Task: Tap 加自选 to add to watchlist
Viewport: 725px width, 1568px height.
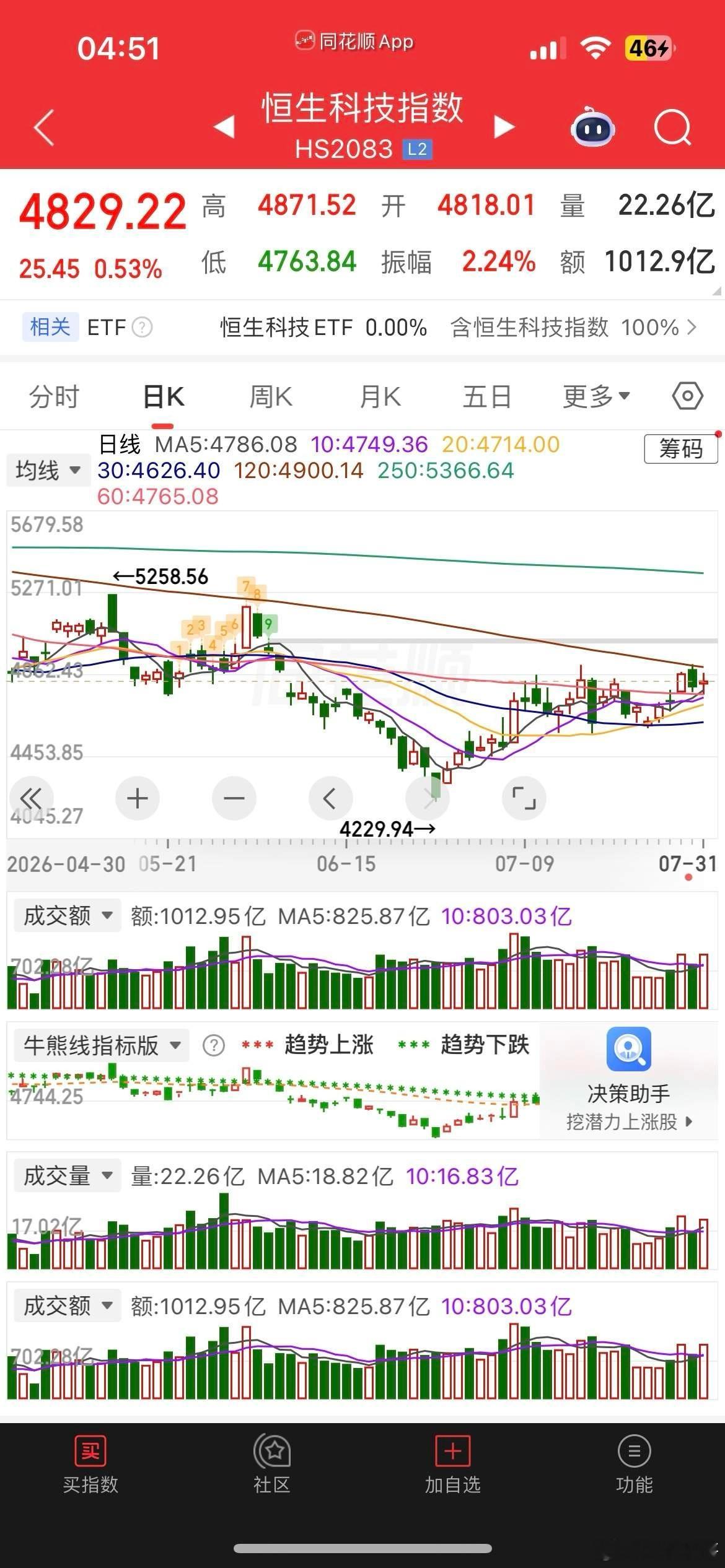Action: click(453, 1465)
